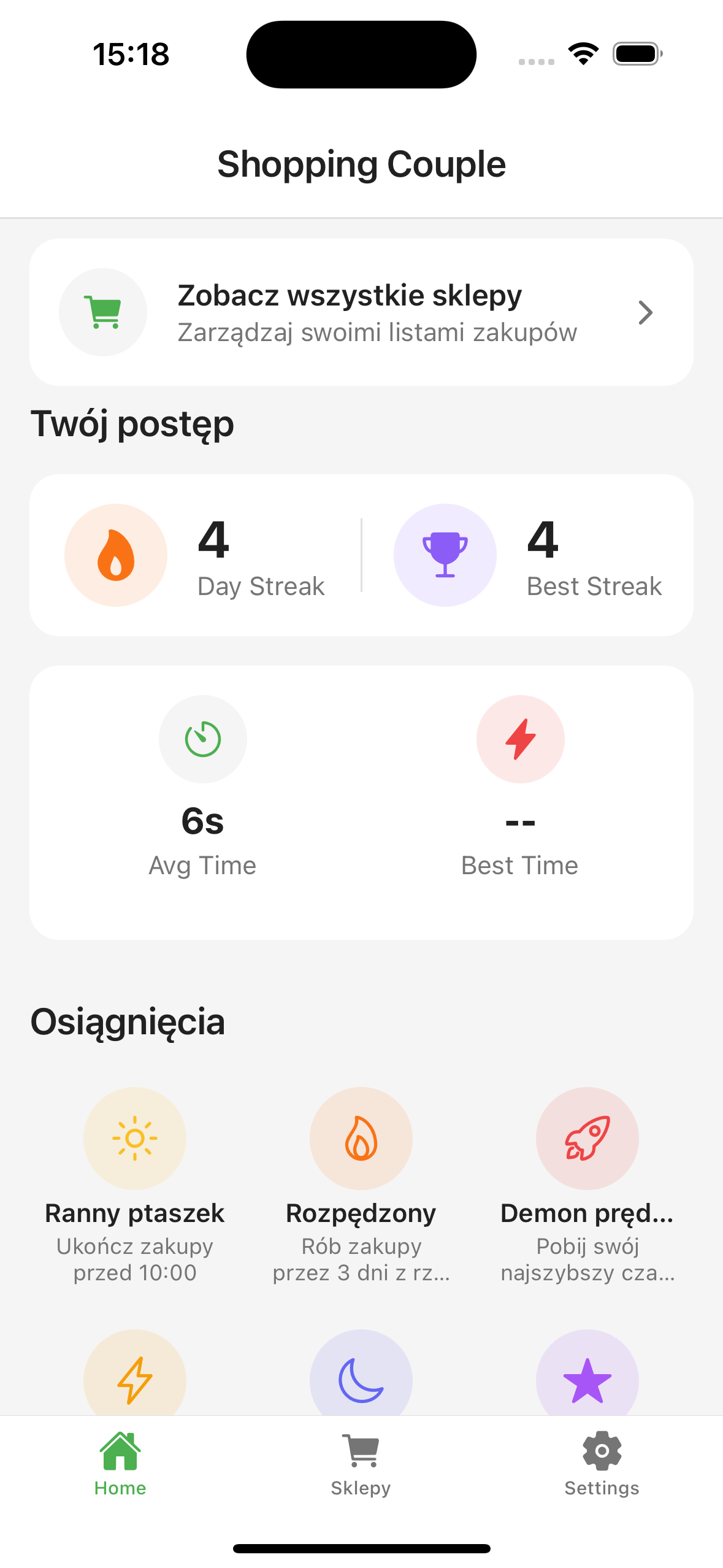This screenshot has width=723, height=1568.
Task: Select the timer icon above Avg Time
Action: [203, 739]
